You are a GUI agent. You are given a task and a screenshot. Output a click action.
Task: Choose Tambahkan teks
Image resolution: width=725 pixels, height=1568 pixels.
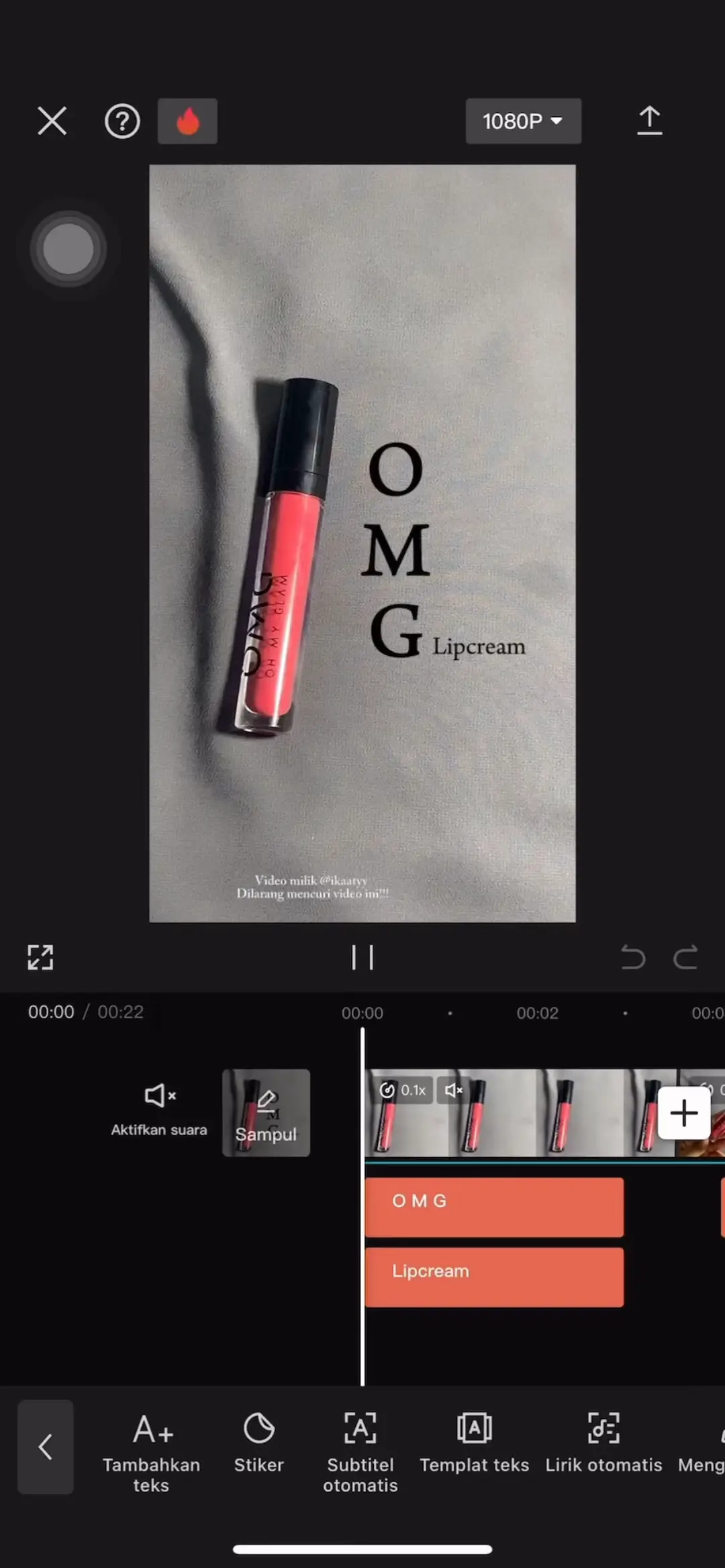[152, 1453]
